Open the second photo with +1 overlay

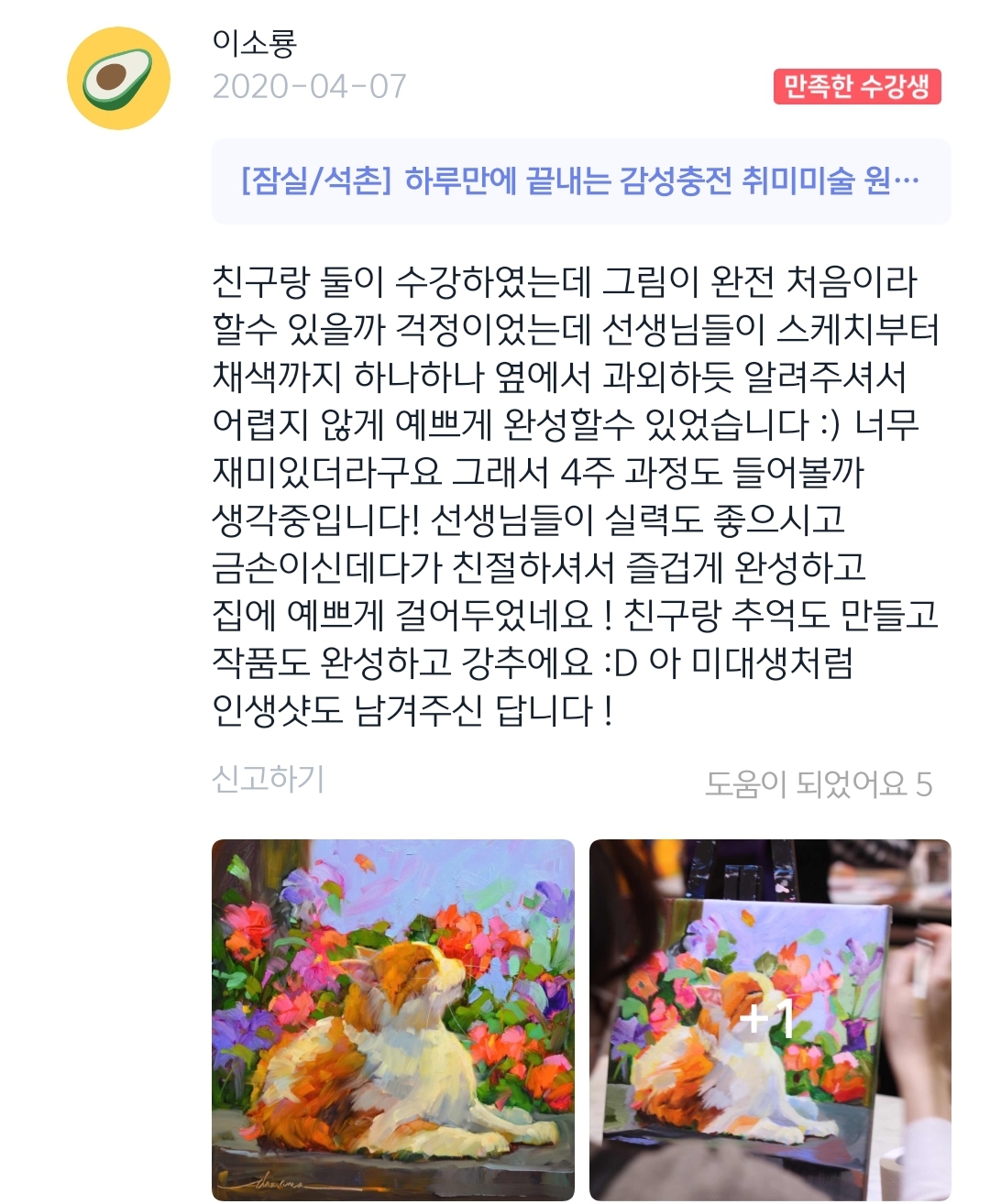769,1019
